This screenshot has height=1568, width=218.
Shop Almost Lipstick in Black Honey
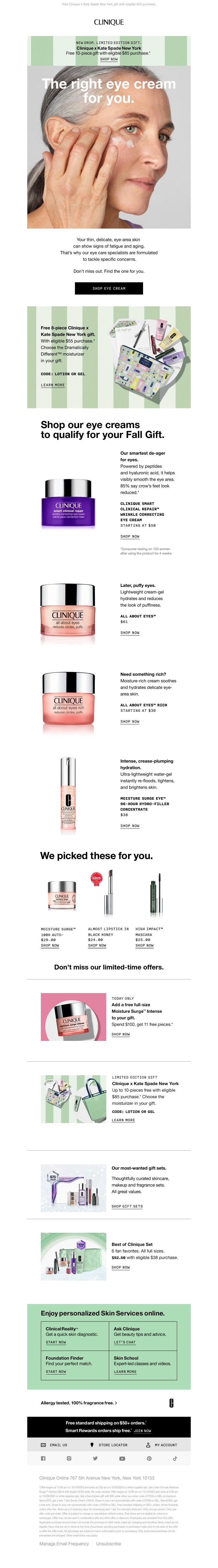pos(97,945)
